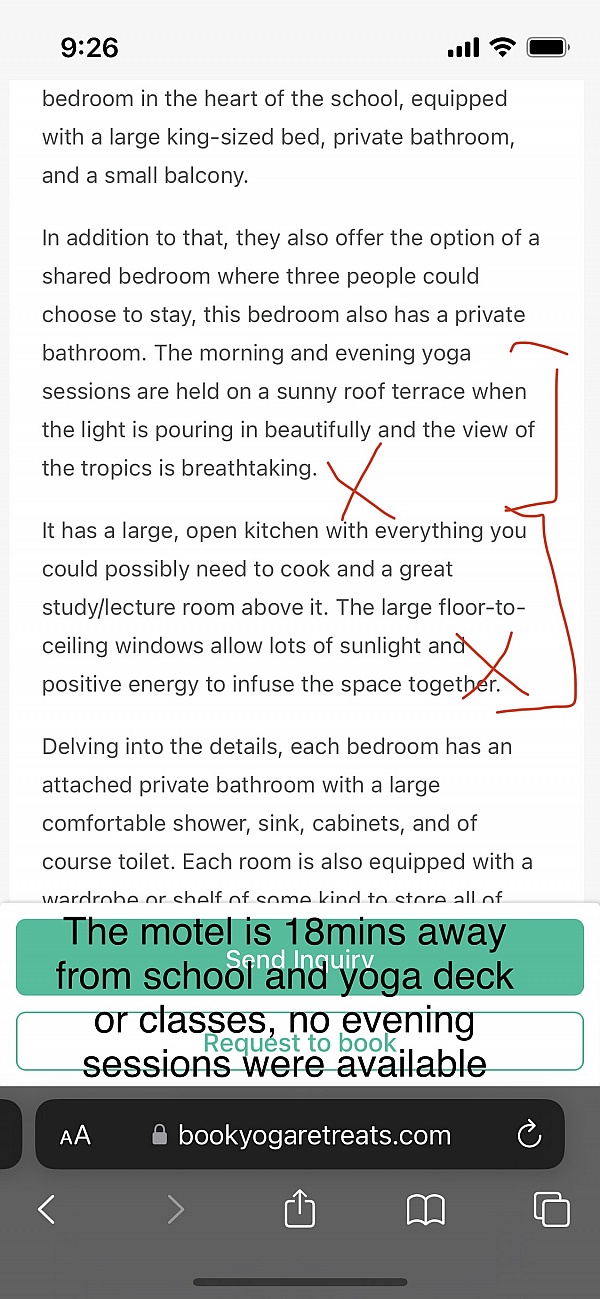Show all open tabs
The height and width of the screenshot is (1299, 600).
coord(551,1210)
